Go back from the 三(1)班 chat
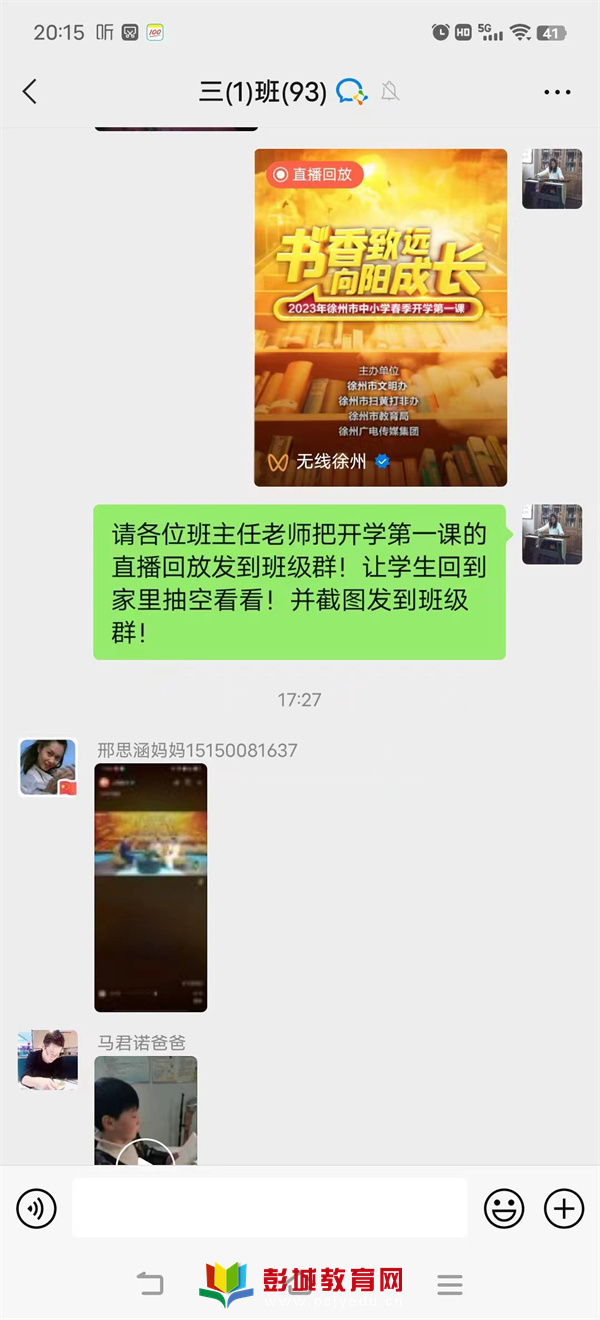 coord(30,92)
